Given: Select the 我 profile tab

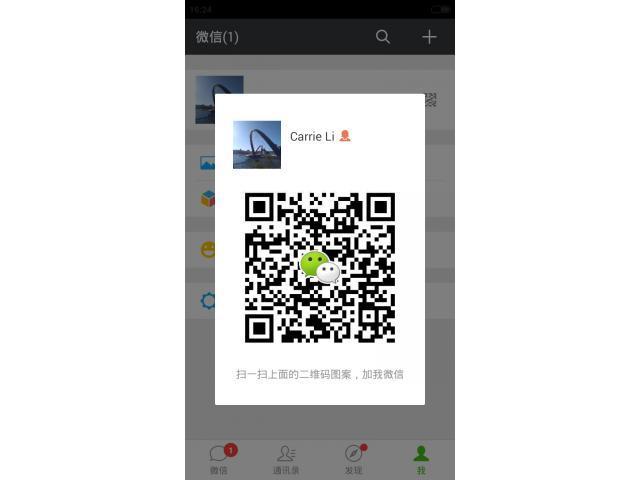Looking at the screenshot, I should (x=421, y=460).
